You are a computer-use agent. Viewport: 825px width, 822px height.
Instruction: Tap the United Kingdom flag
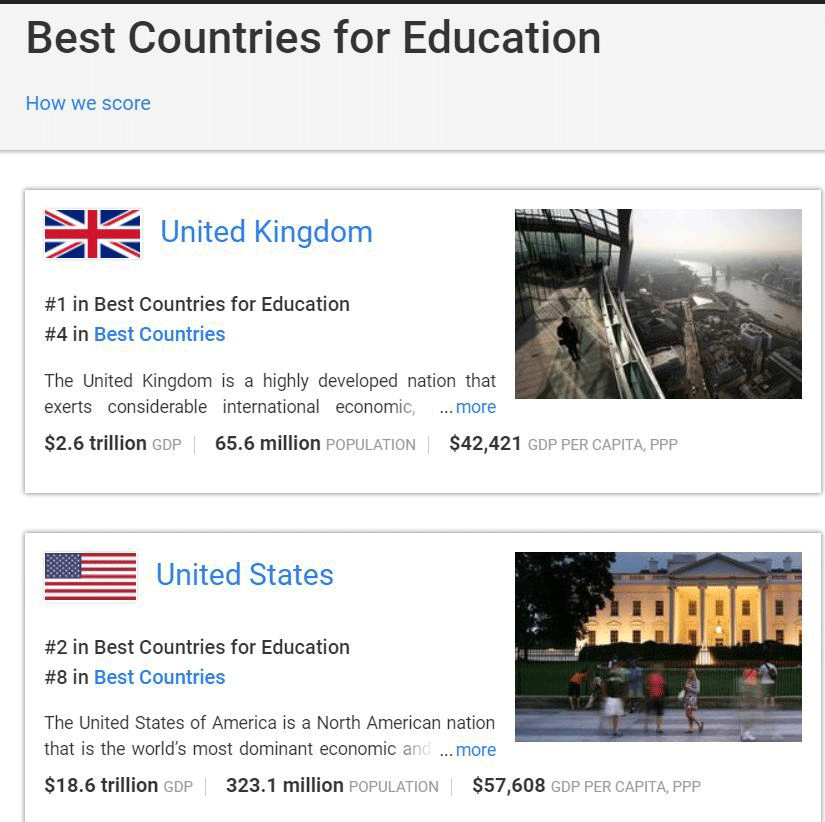(x=92, y=234)
